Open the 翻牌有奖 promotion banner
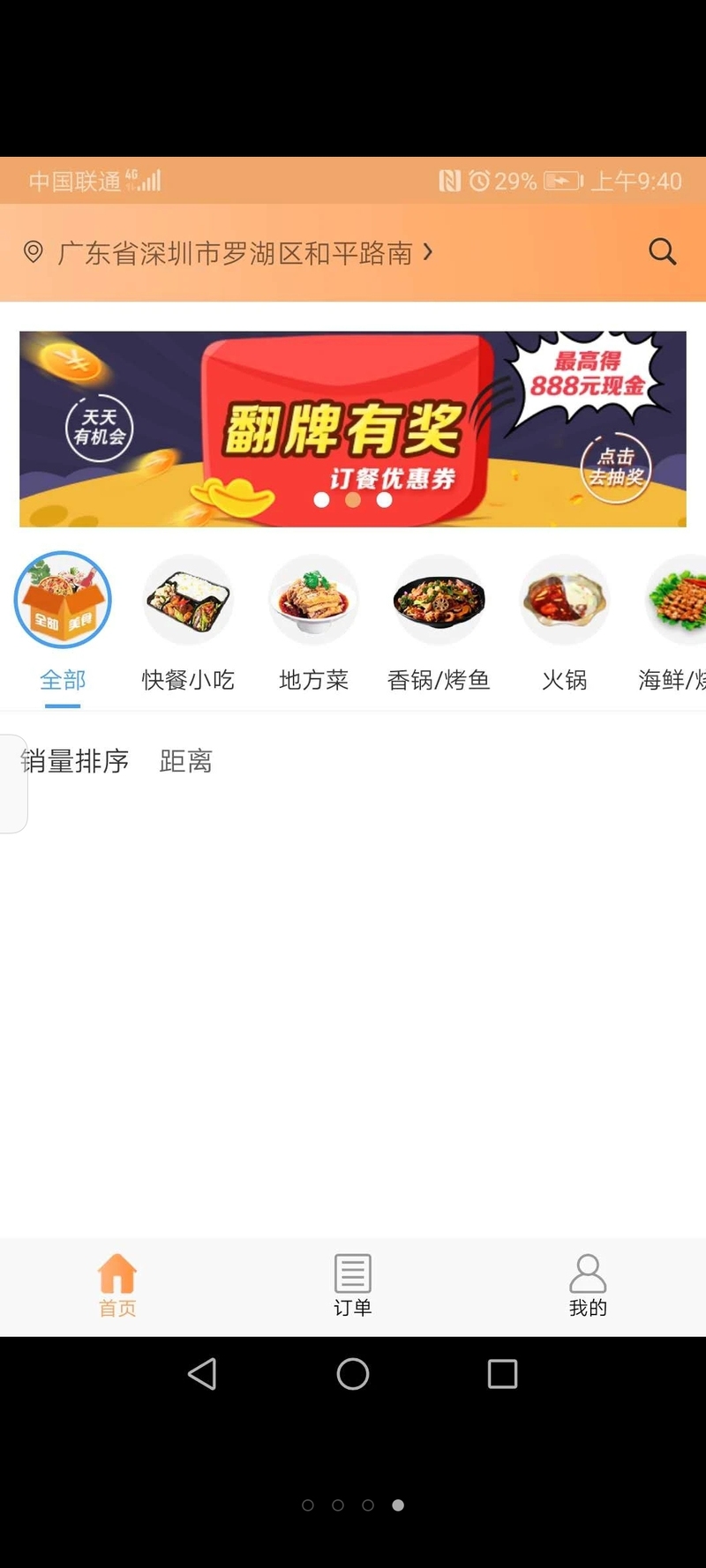This screenshot has width=706, height=1568. [x=353, y=429]
